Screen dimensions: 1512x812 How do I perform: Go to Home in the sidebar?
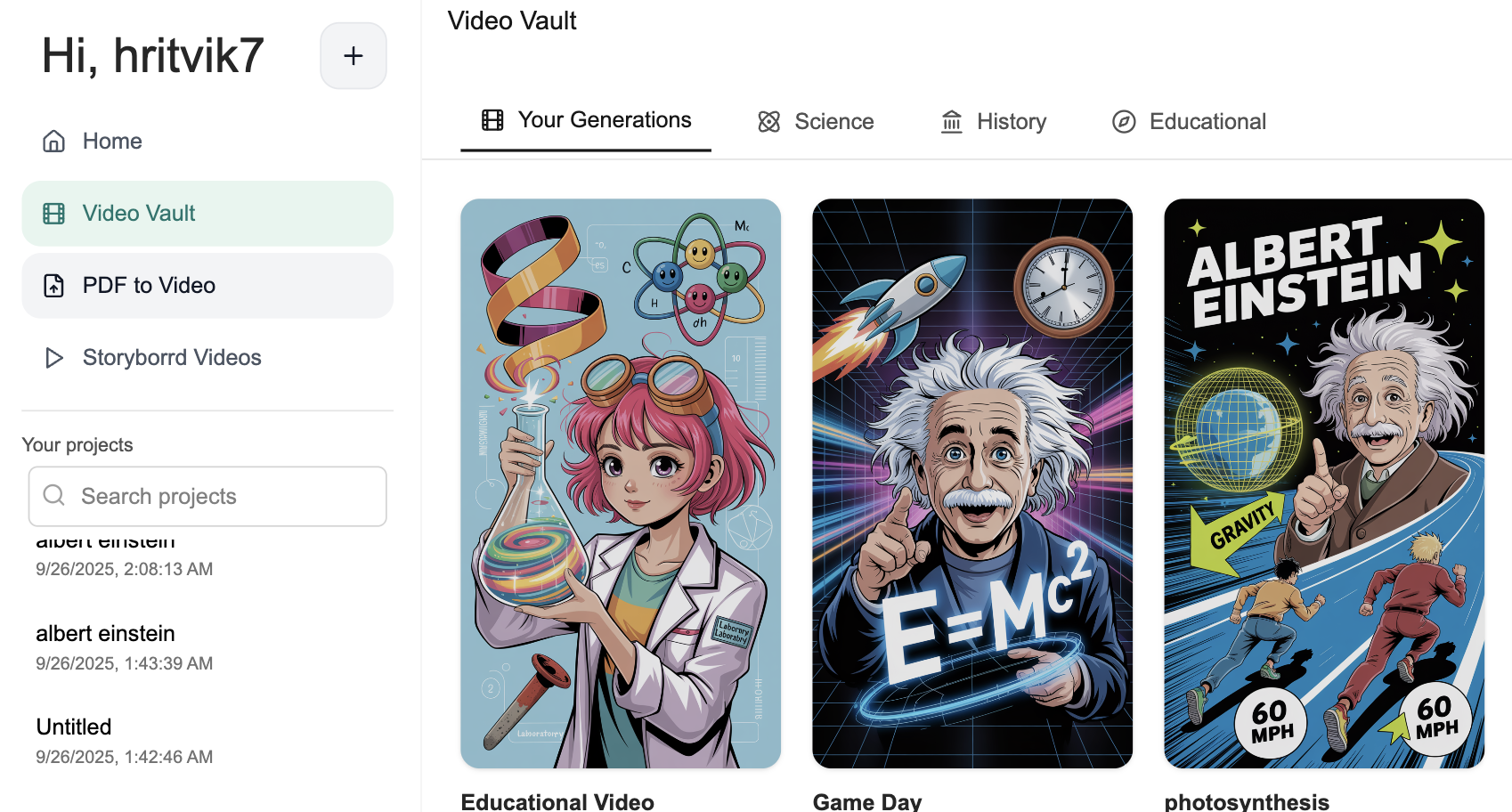tap(112, 141)
